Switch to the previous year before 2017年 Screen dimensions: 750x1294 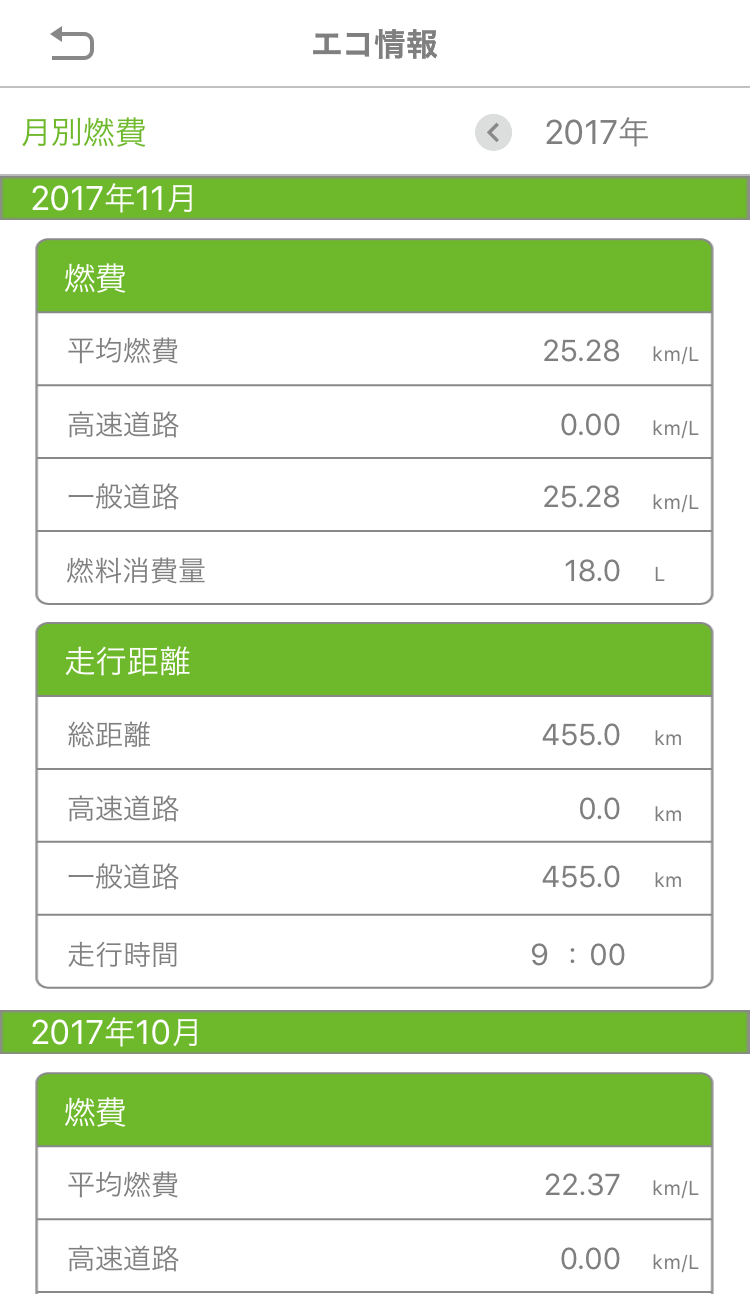493,133
